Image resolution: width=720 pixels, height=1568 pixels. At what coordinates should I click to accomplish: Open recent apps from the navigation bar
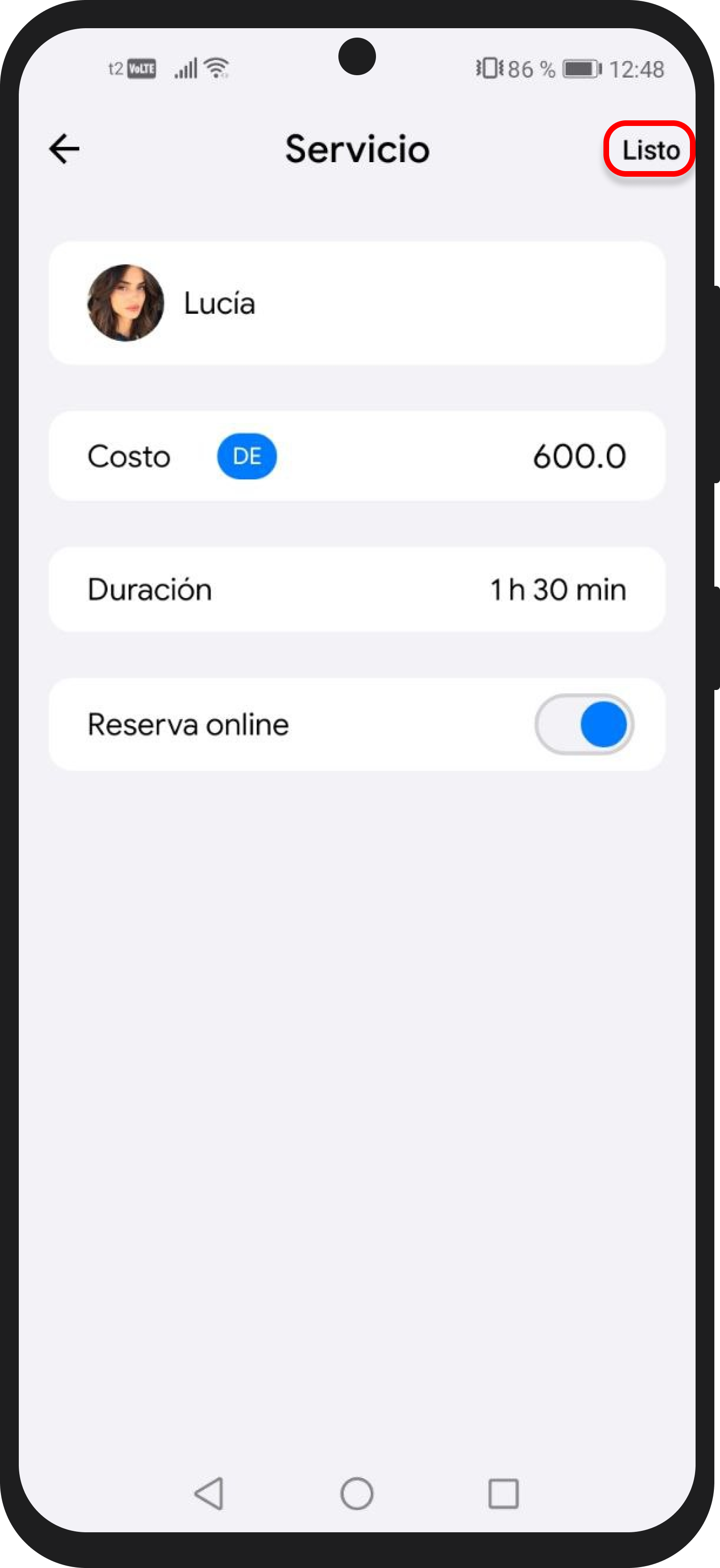point(503,1494)
